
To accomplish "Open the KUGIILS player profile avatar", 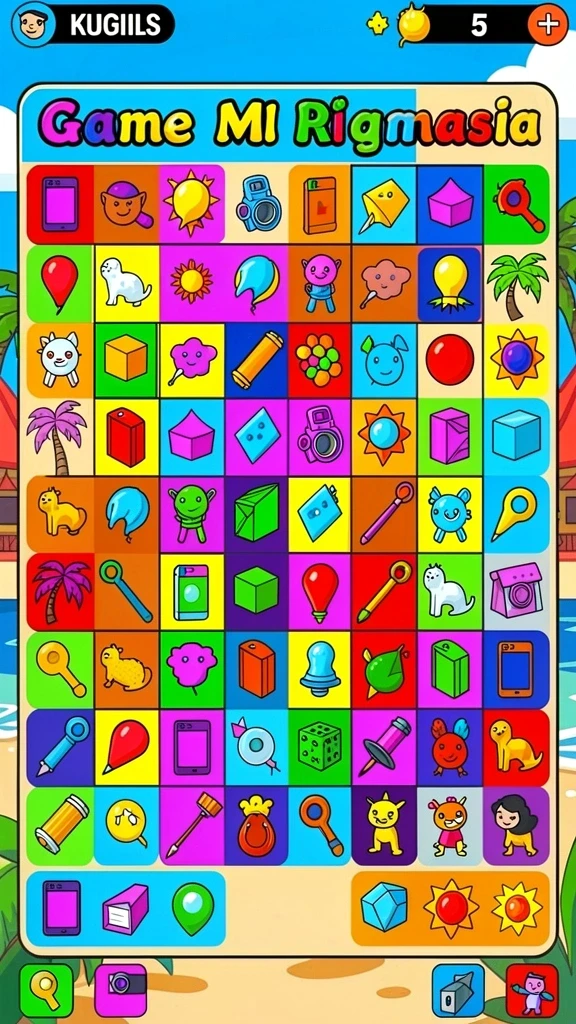I will pyautogui.click(x=33, y=24).
